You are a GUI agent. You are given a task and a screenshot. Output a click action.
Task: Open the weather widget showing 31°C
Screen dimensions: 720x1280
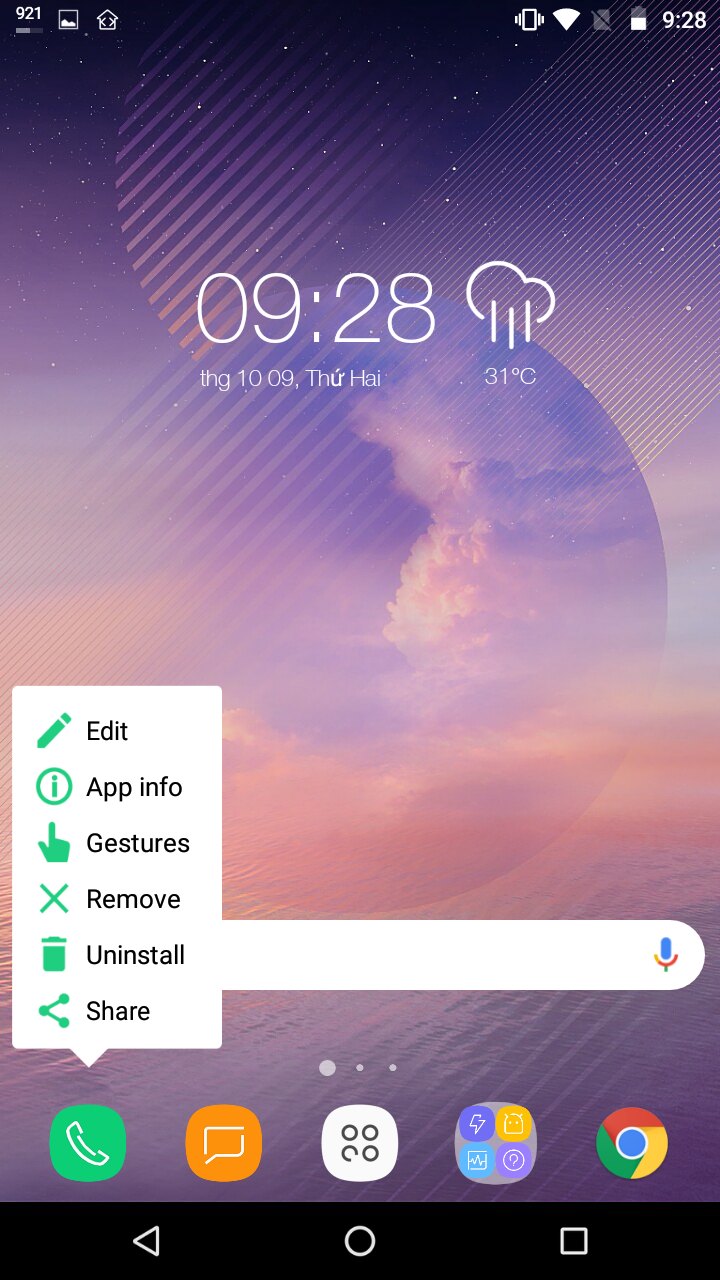pyautogui.click(x=510, y=322)
